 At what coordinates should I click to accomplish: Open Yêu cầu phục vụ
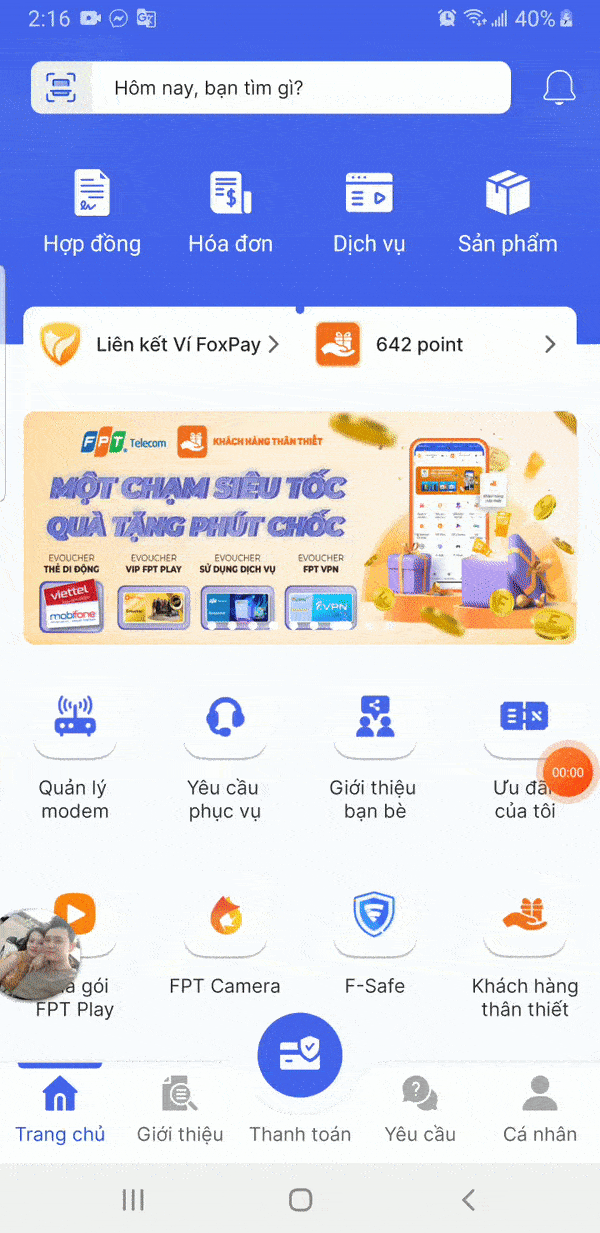[225, 757]
